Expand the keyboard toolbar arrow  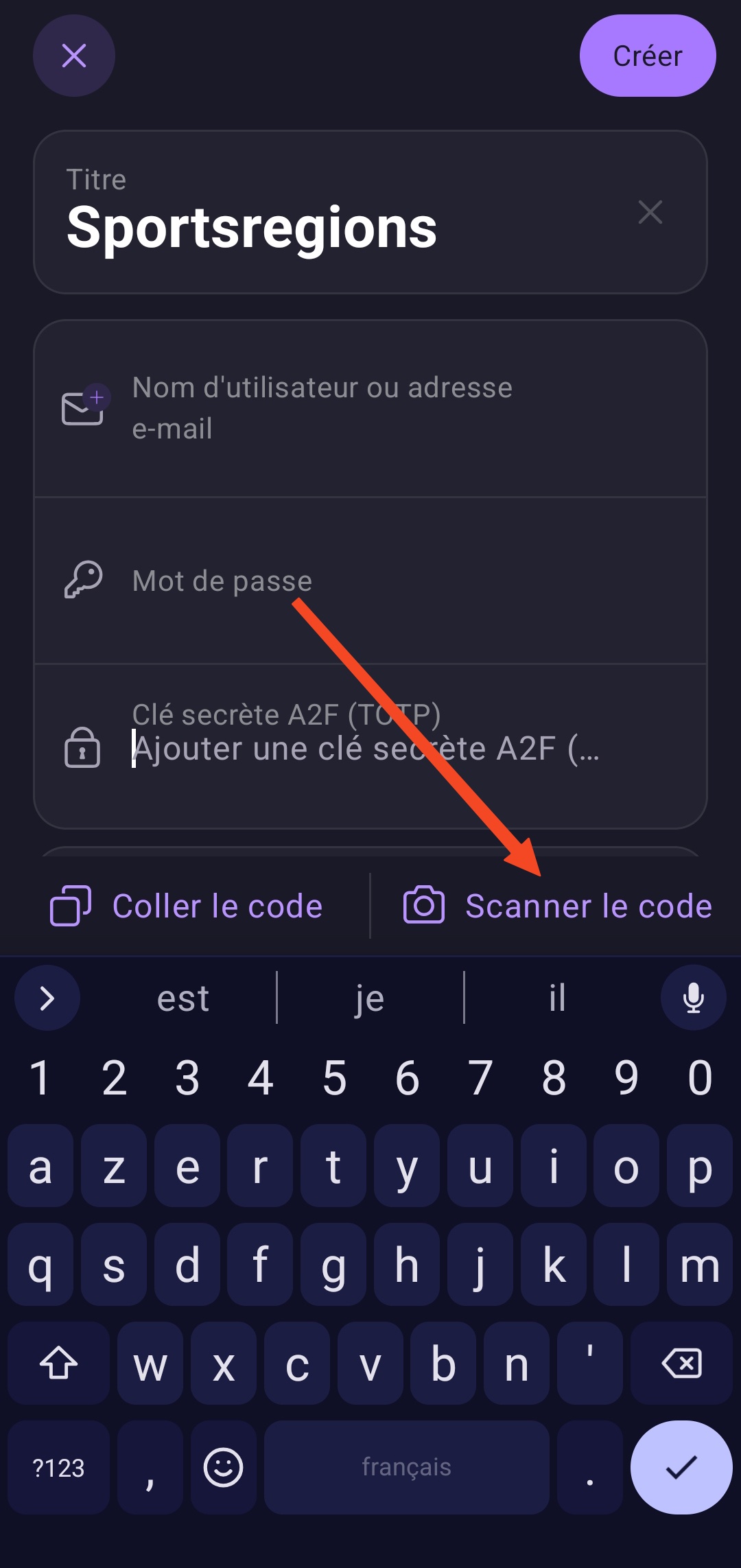47,998
